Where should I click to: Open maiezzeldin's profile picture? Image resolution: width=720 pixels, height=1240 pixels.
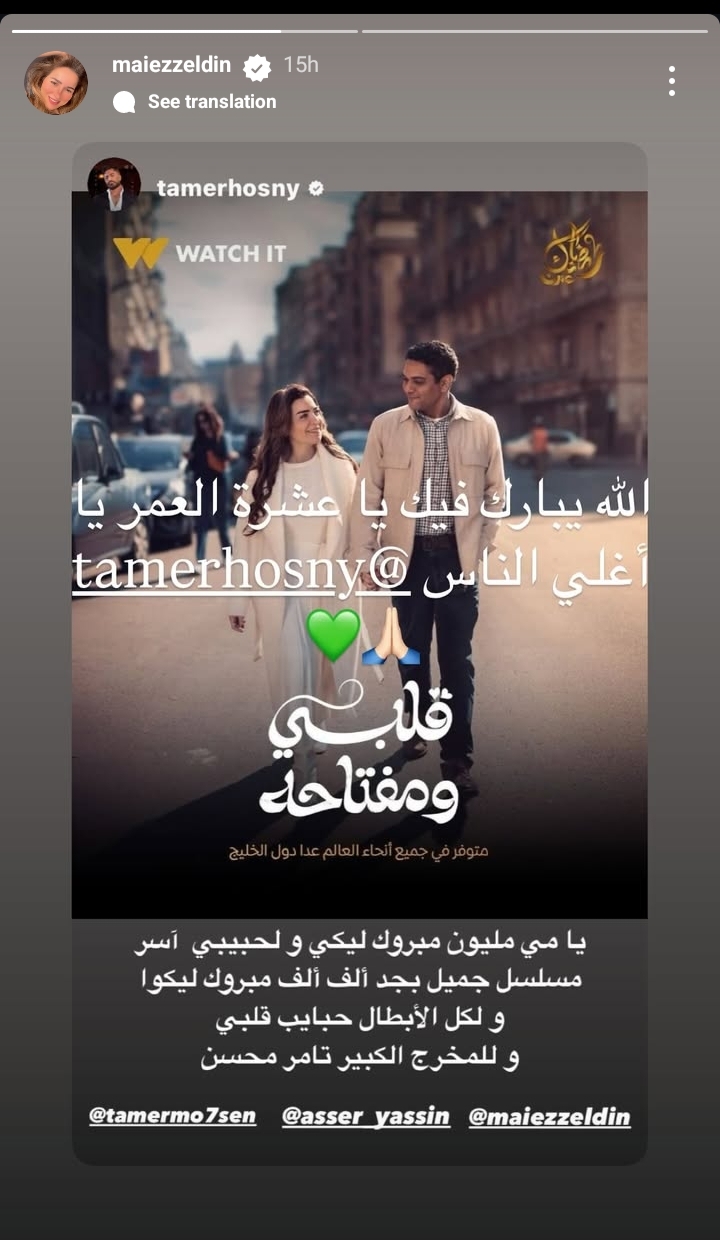coord(56,83)
